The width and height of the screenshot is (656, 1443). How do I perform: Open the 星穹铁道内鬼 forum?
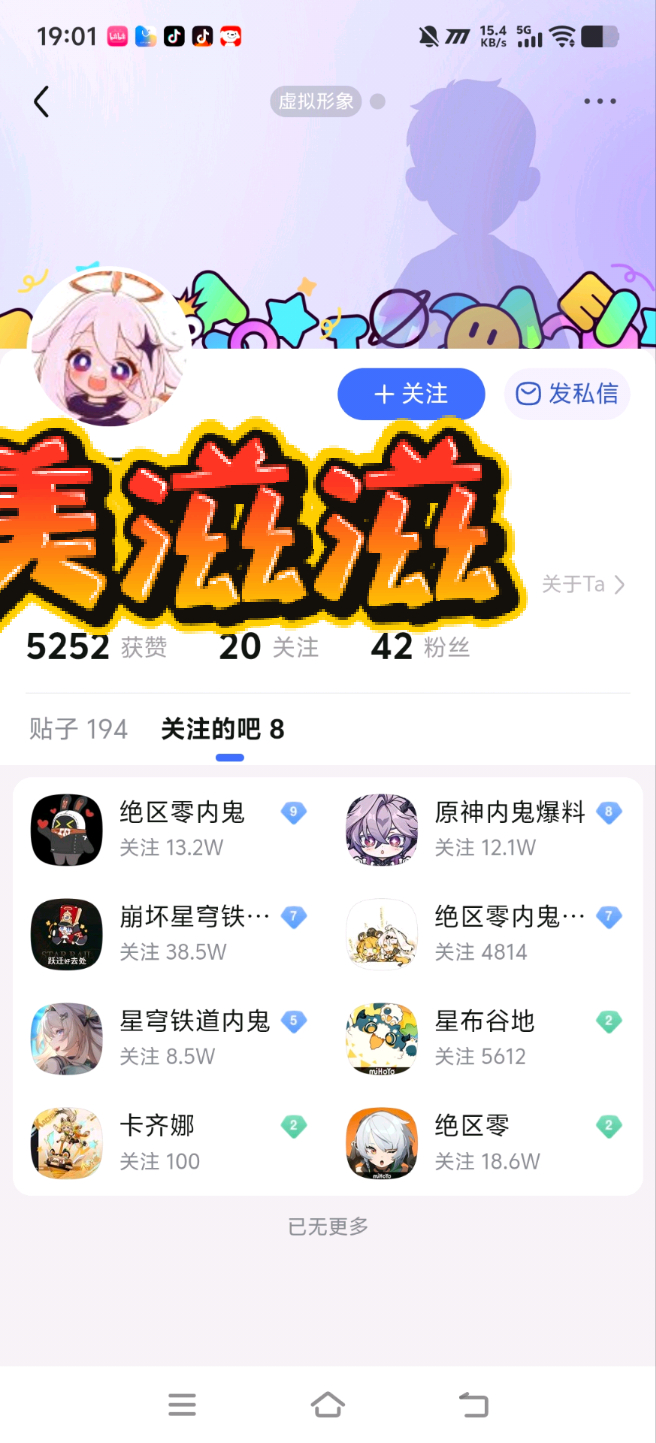(170, 1038)
